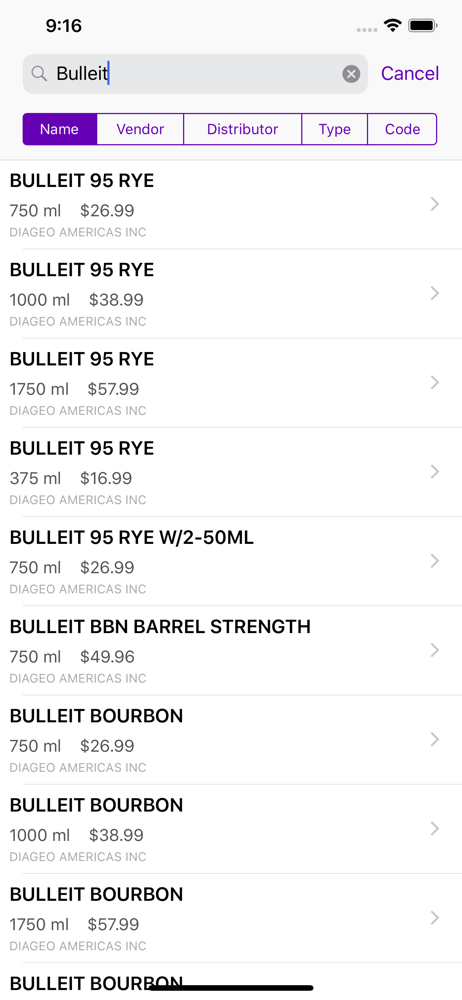Switch to the Distributor segment
Screen dimensions: 462x1000
tap(242, 129)
